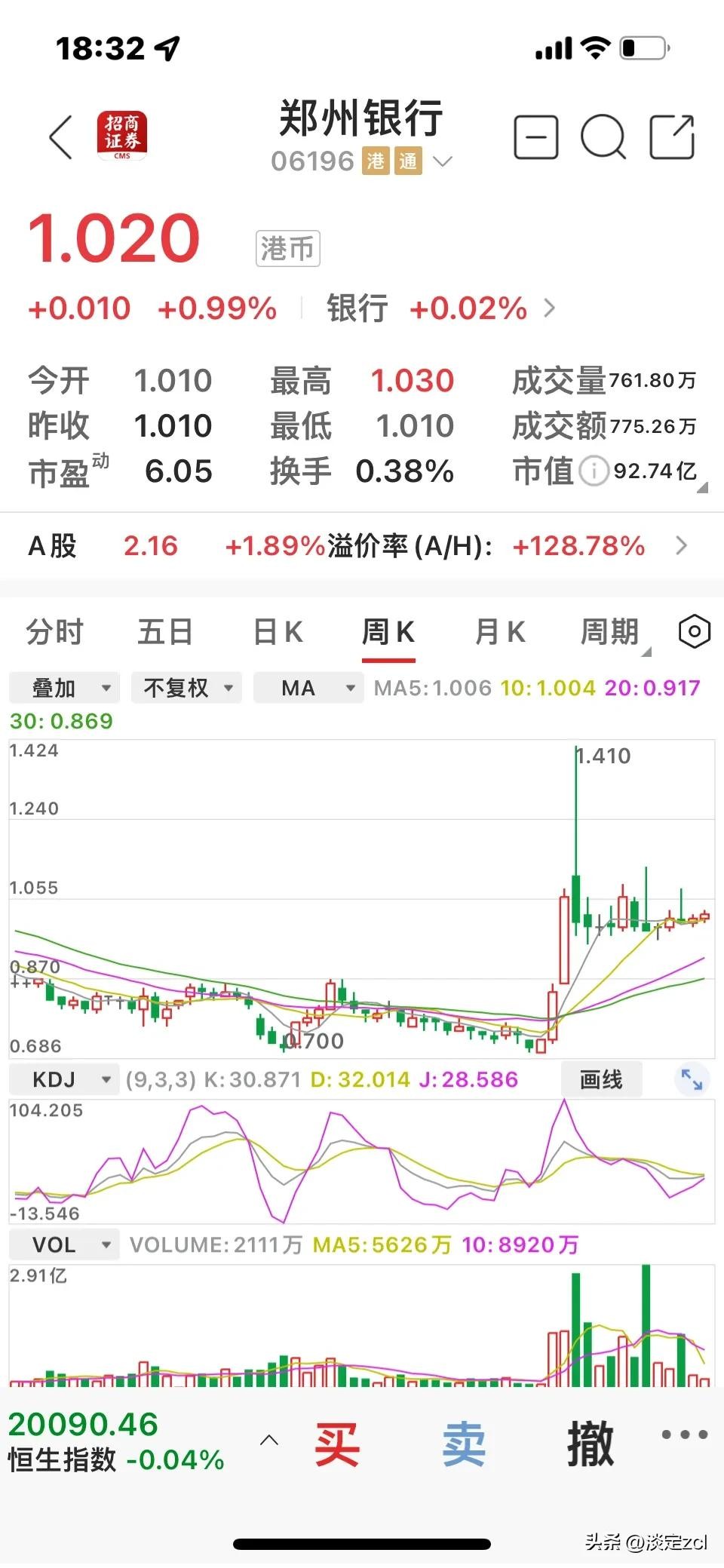Switch to the 日K chart tab
724x1568 pixels.
point(278,632)
